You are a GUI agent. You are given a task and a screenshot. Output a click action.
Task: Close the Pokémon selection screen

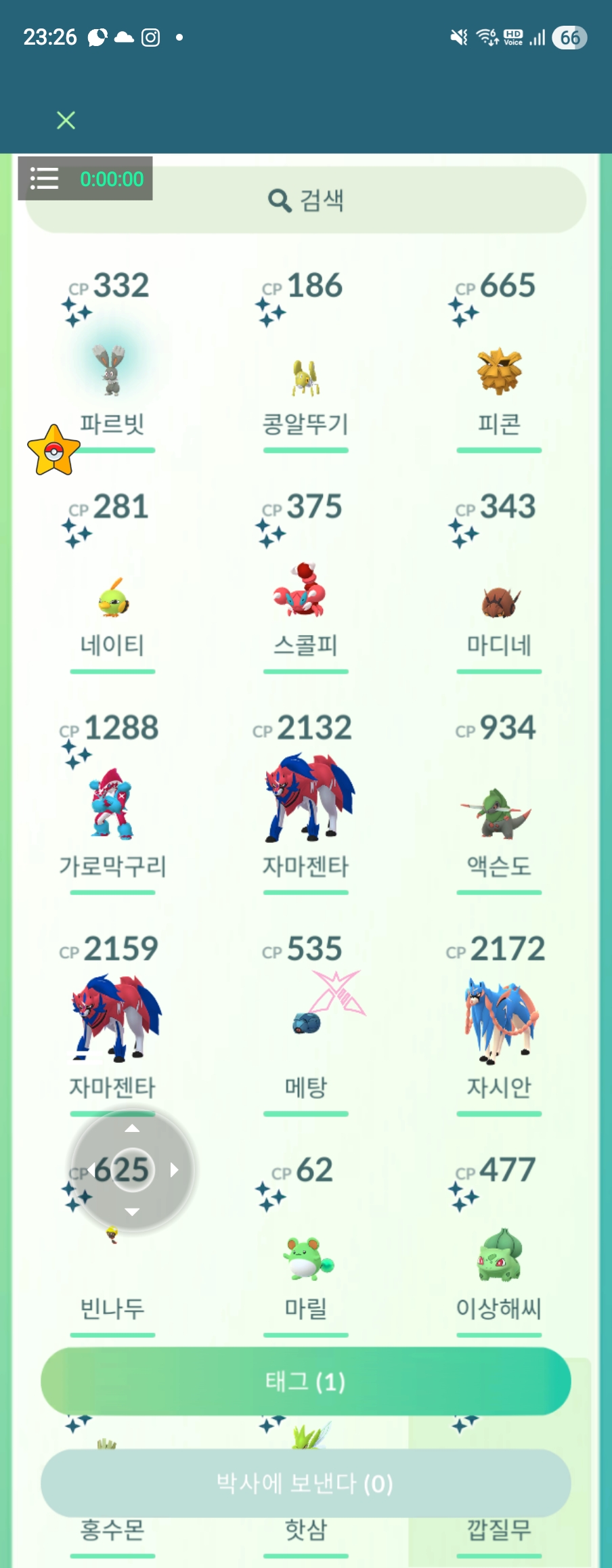click(66, 121)
